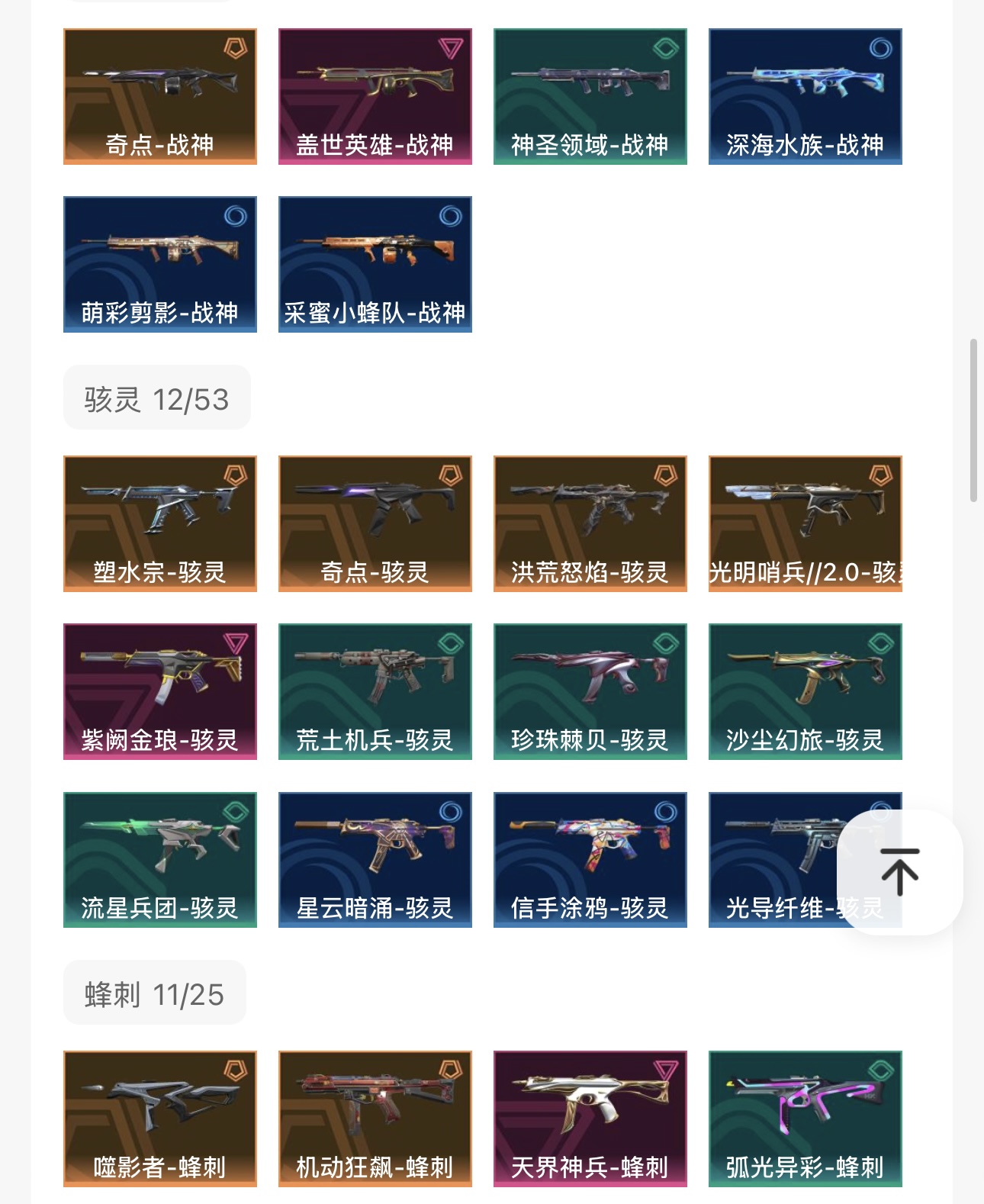
Task: View the 塑水宗-骇灵 skin
Action: point(160,523)
